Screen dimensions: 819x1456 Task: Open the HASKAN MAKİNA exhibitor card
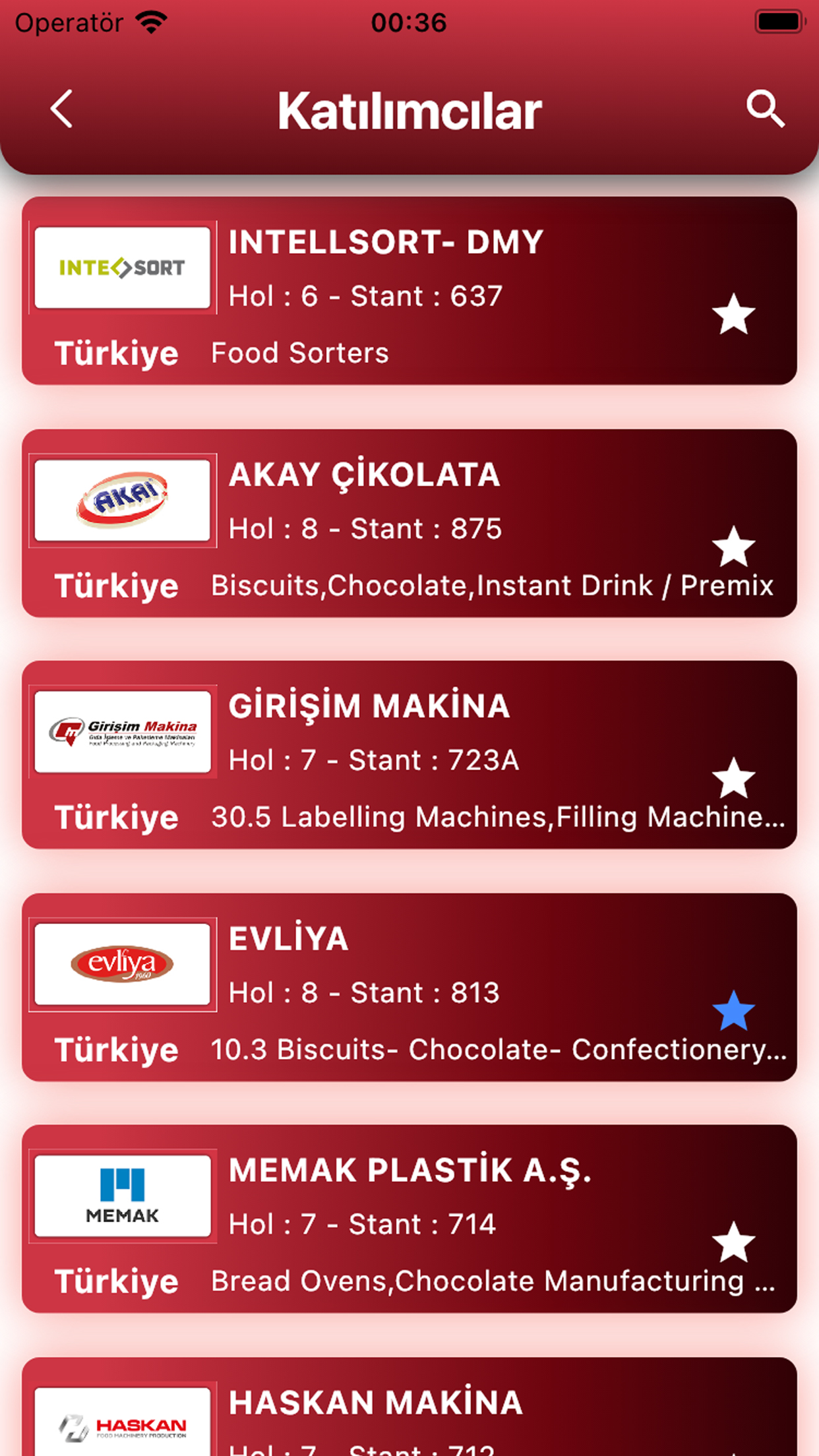pos(409,1407)
